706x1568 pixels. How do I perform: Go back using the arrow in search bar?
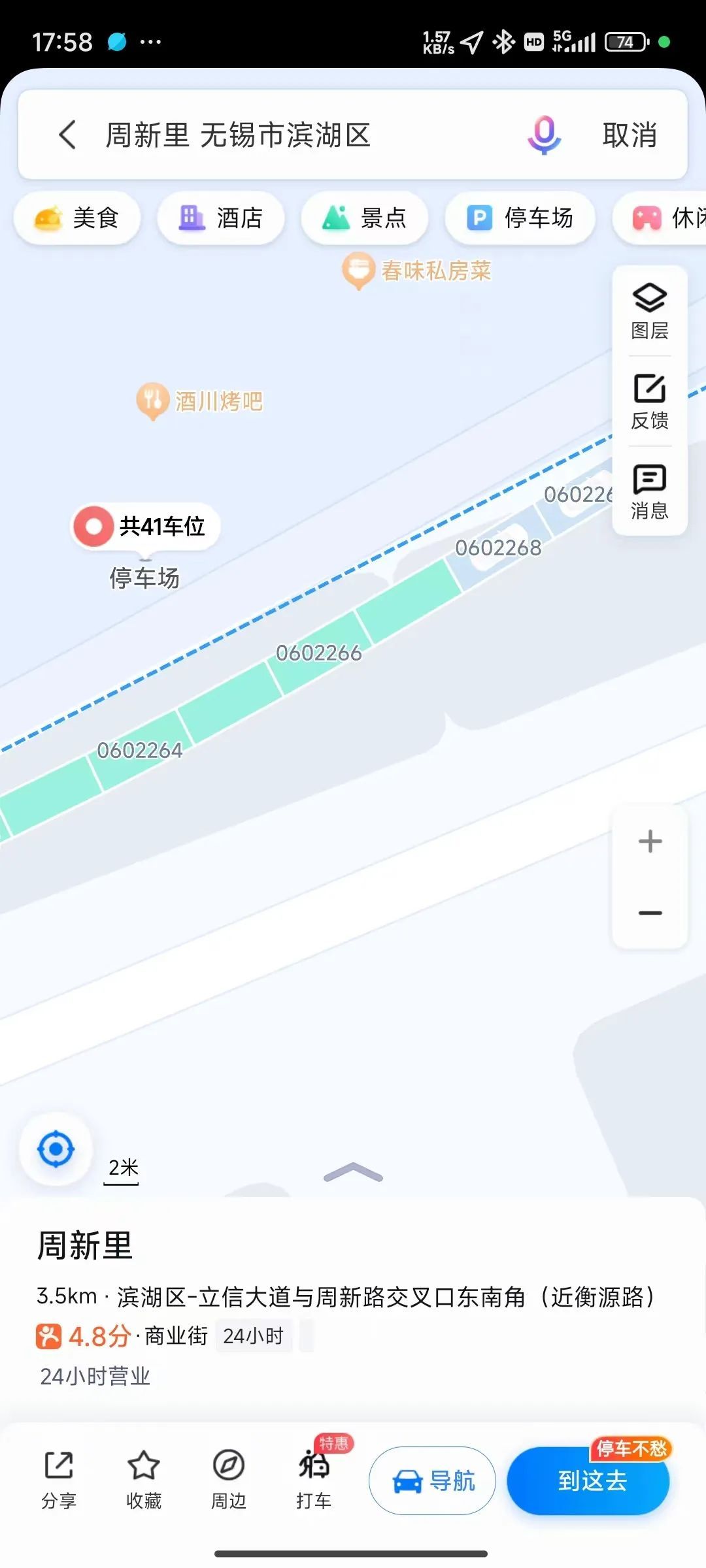[x=68, y=135]
